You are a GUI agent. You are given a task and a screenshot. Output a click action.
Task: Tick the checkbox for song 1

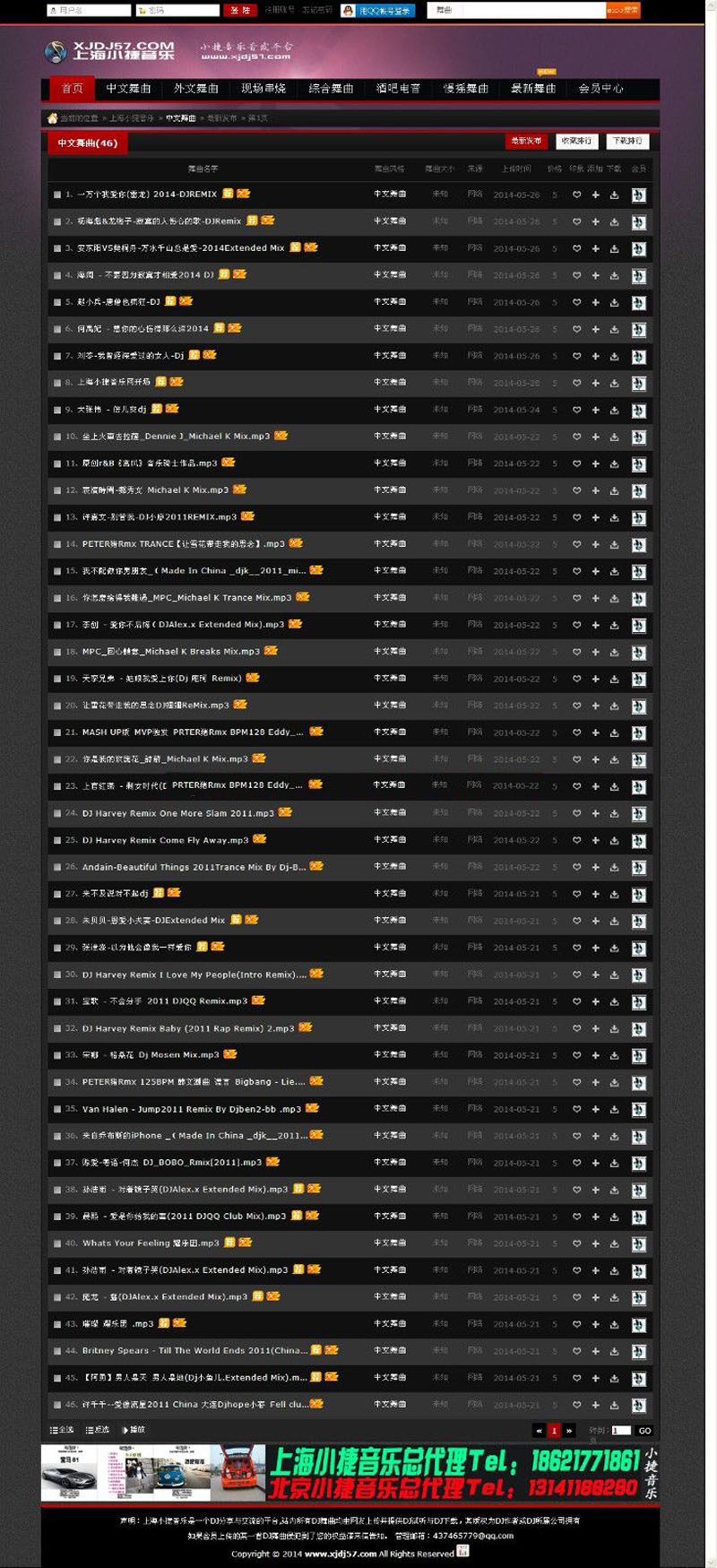click(x=57, y=195)
